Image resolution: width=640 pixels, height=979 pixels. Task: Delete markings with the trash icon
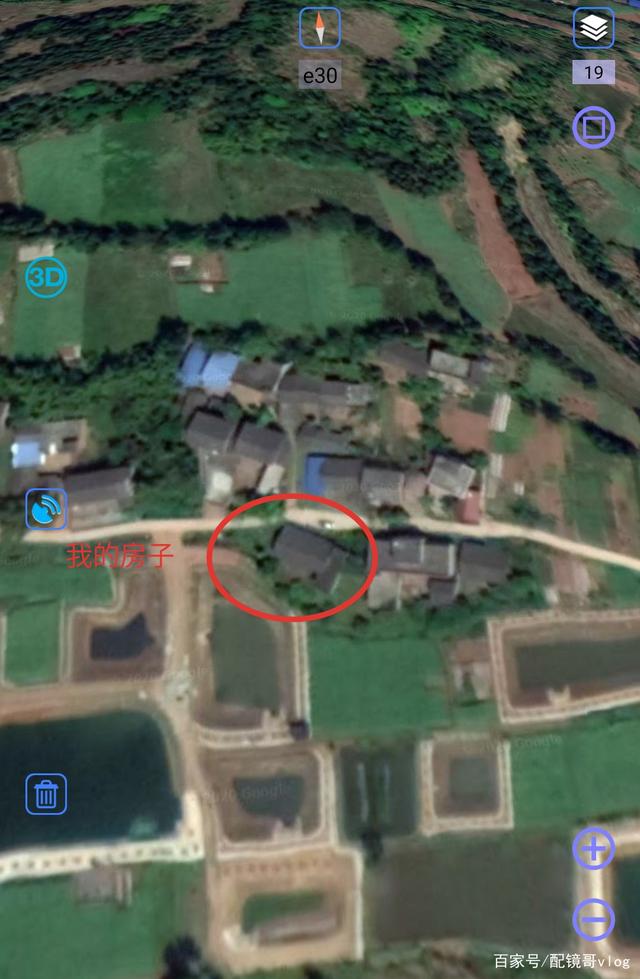tap(46, 794)
